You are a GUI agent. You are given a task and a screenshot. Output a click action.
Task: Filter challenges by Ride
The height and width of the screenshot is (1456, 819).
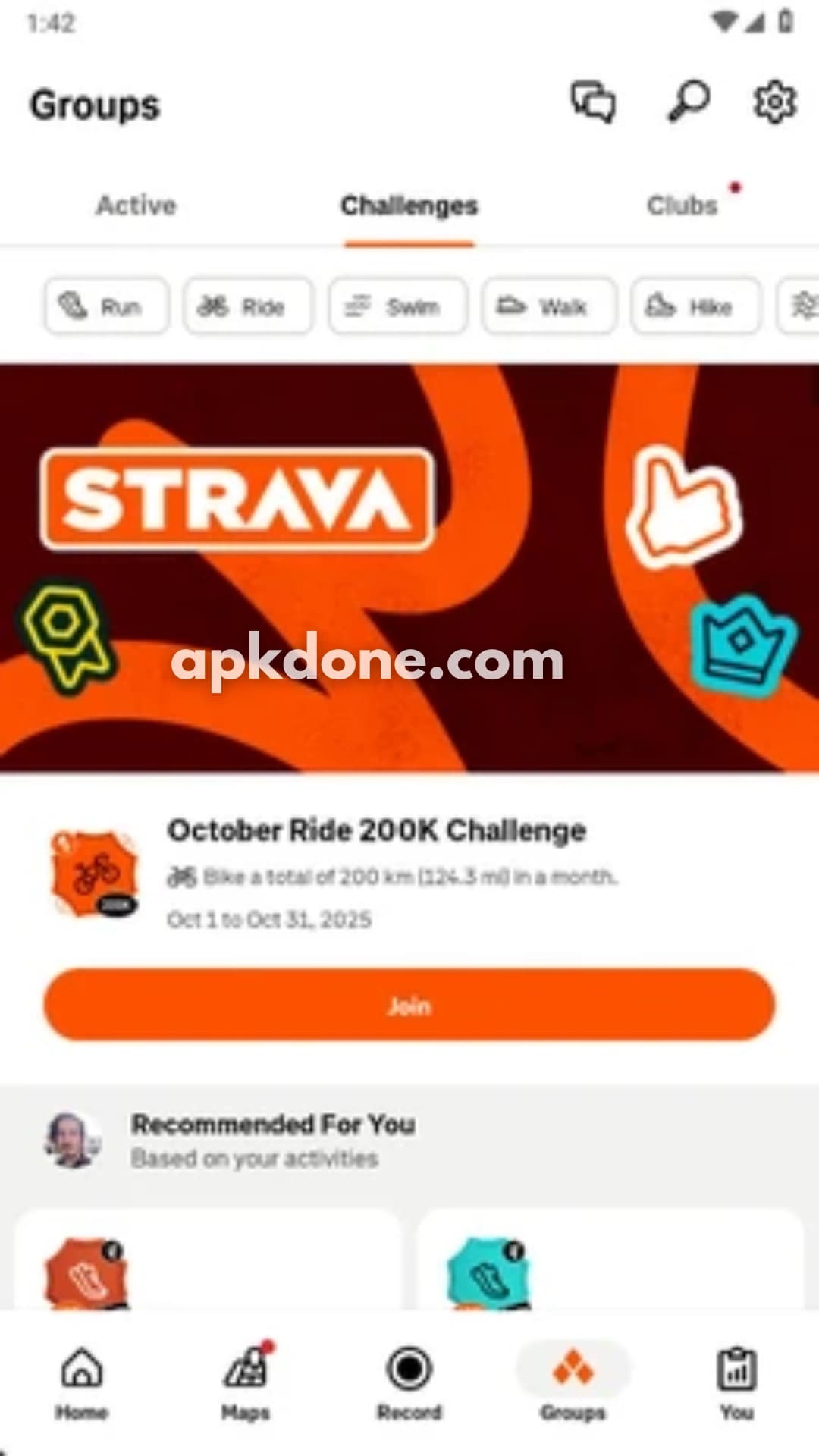point(248,306)
